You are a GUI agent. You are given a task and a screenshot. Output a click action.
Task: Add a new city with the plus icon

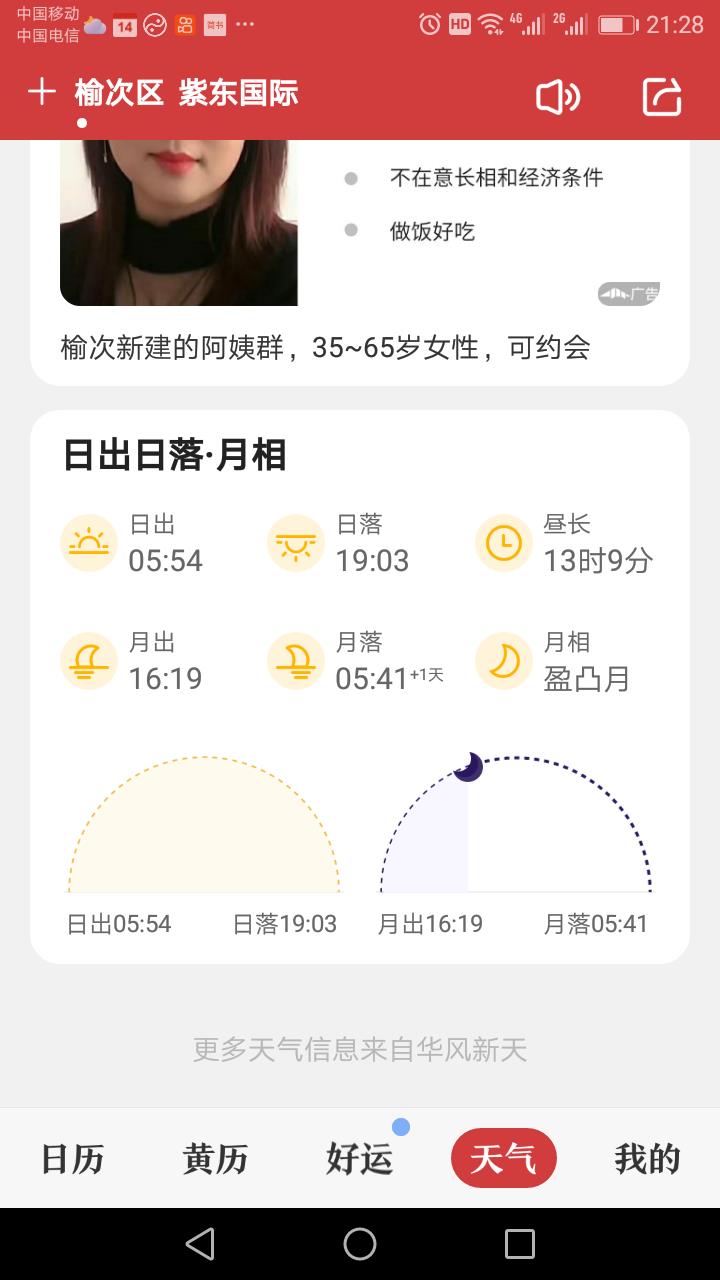point(42,93)
